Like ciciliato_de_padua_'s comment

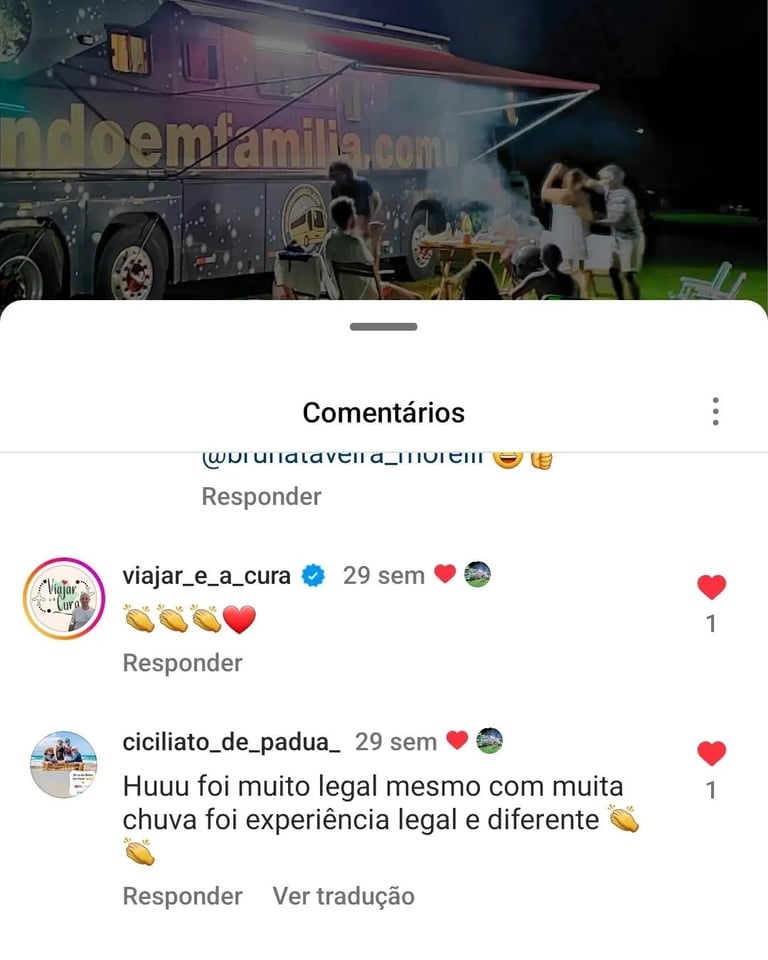pyautogui.click(x=711, y=754)
